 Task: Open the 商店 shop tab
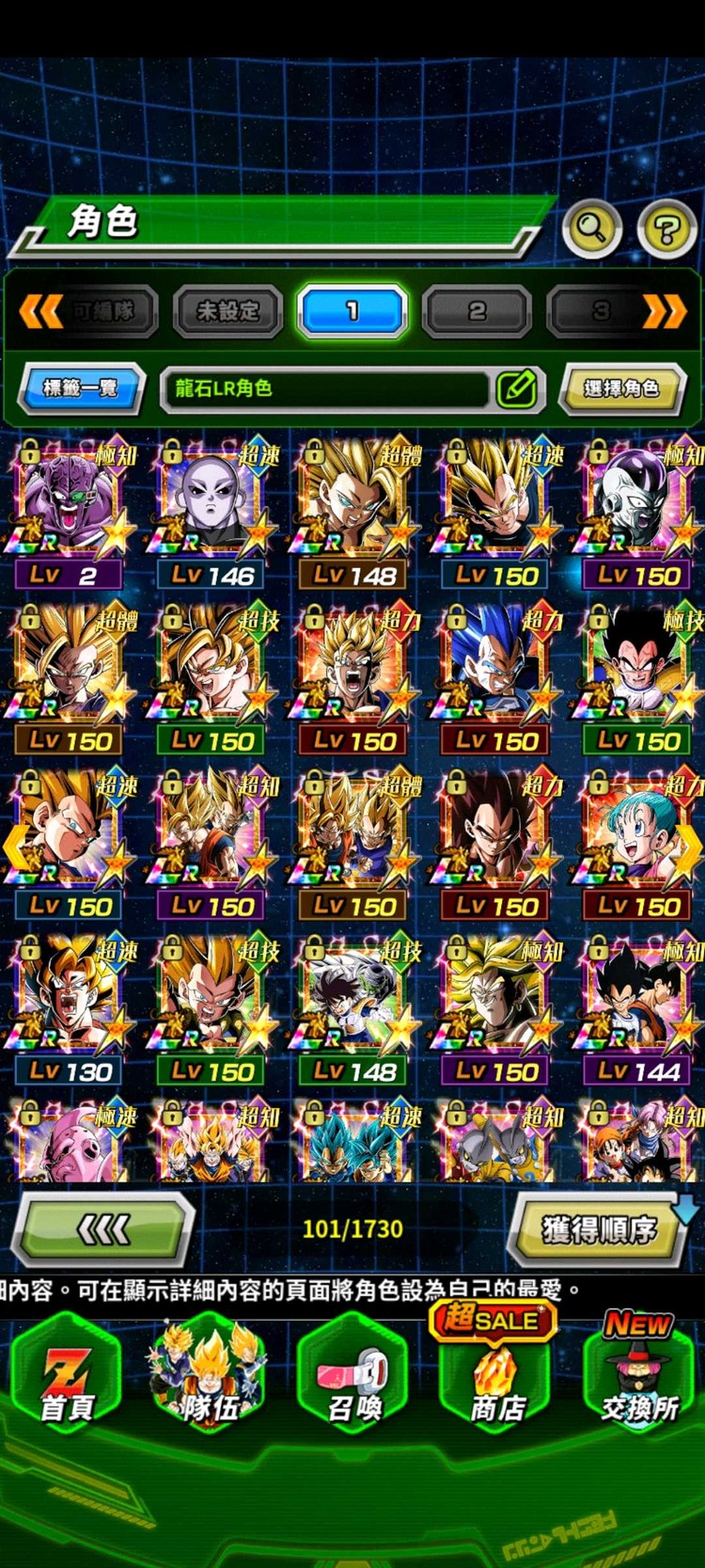495,1378
